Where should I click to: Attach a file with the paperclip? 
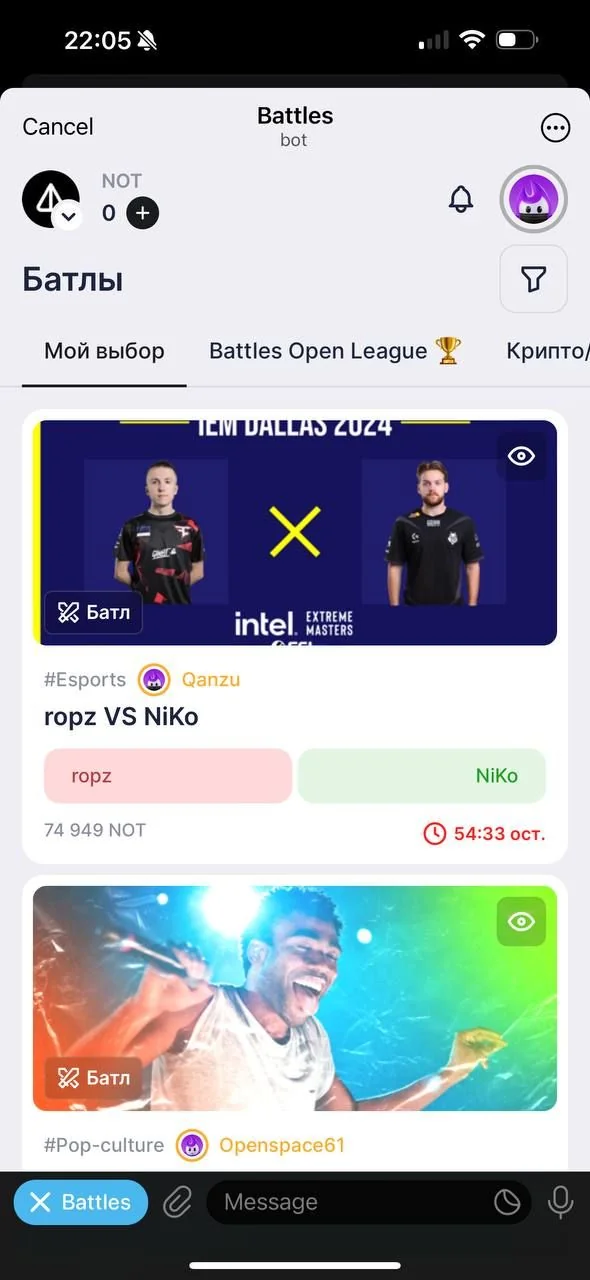click(x=177, y=1202)
